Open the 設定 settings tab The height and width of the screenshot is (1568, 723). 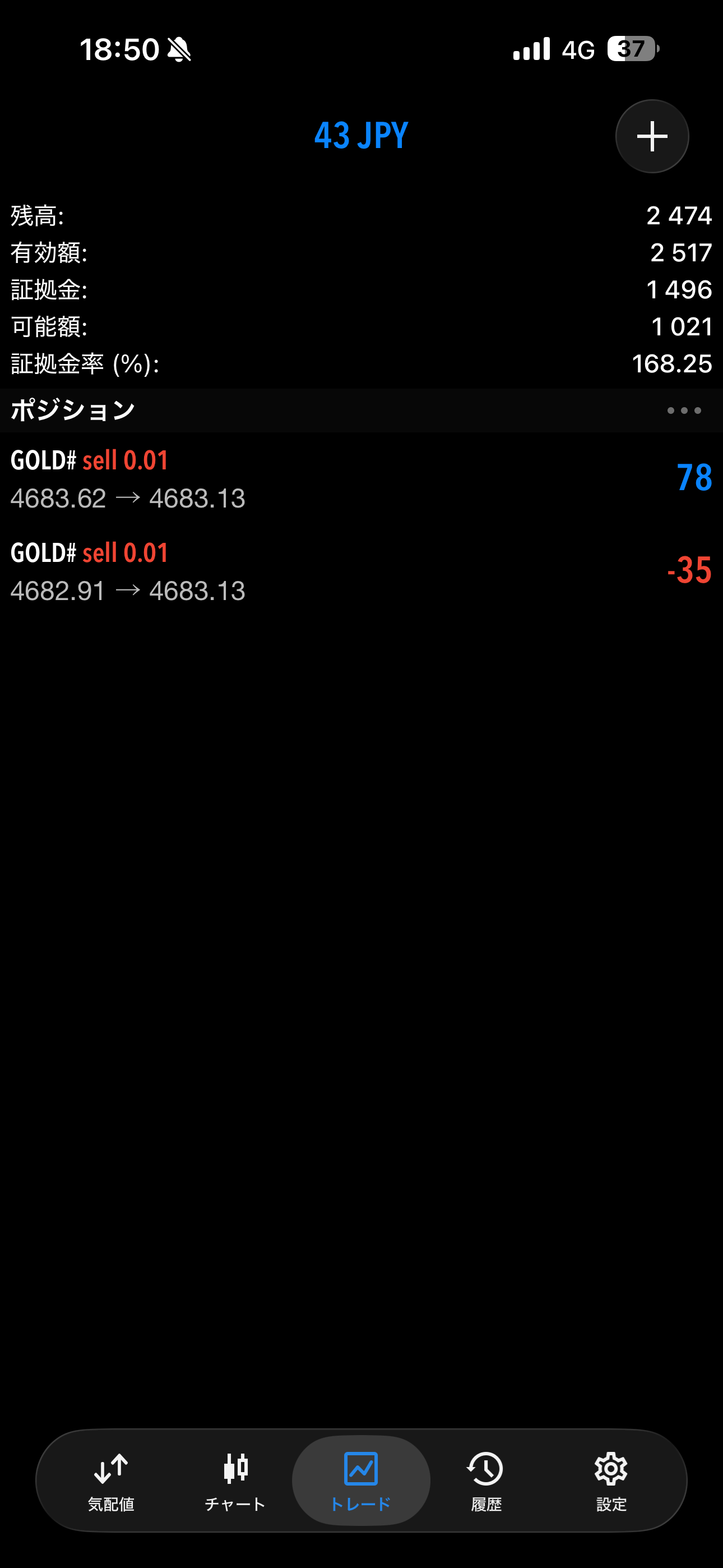610,1481
